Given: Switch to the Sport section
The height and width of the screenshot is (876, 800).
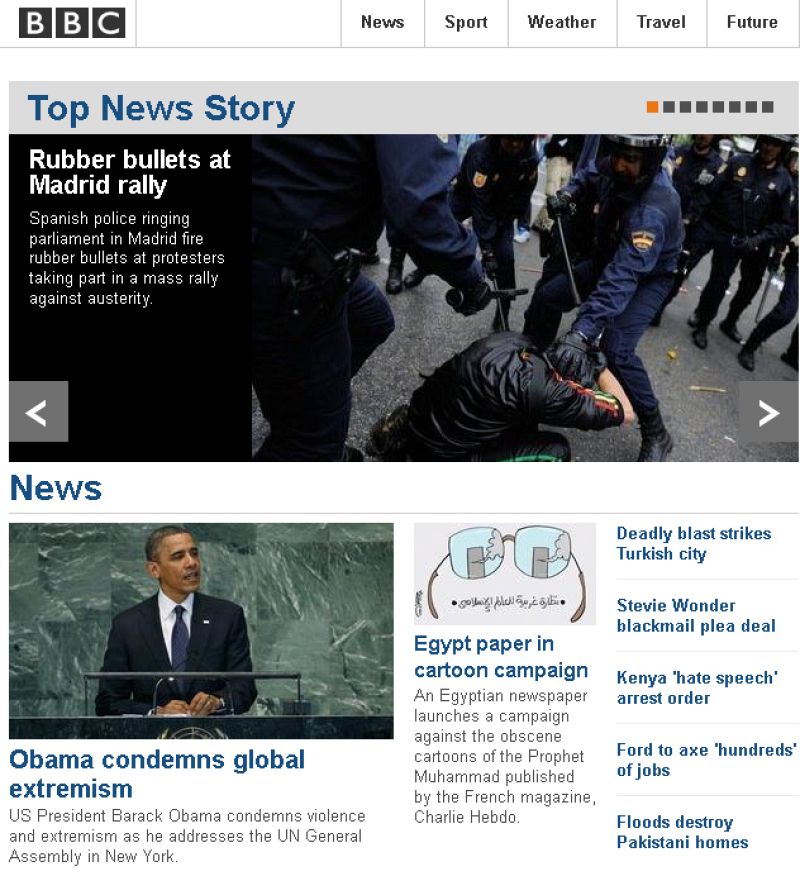Looking at the screenshot, I should (466, 22).
